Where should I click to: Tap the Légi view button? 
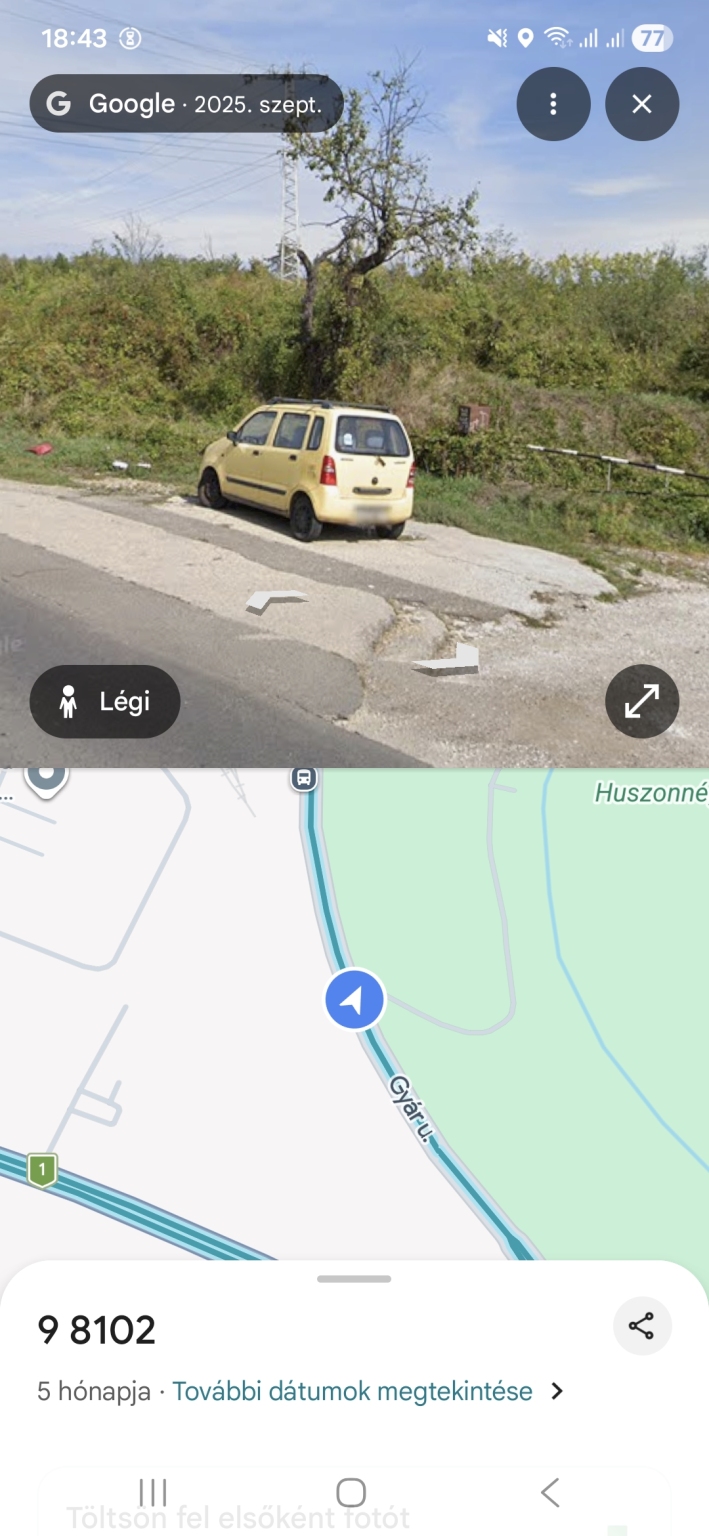(105, 702)
